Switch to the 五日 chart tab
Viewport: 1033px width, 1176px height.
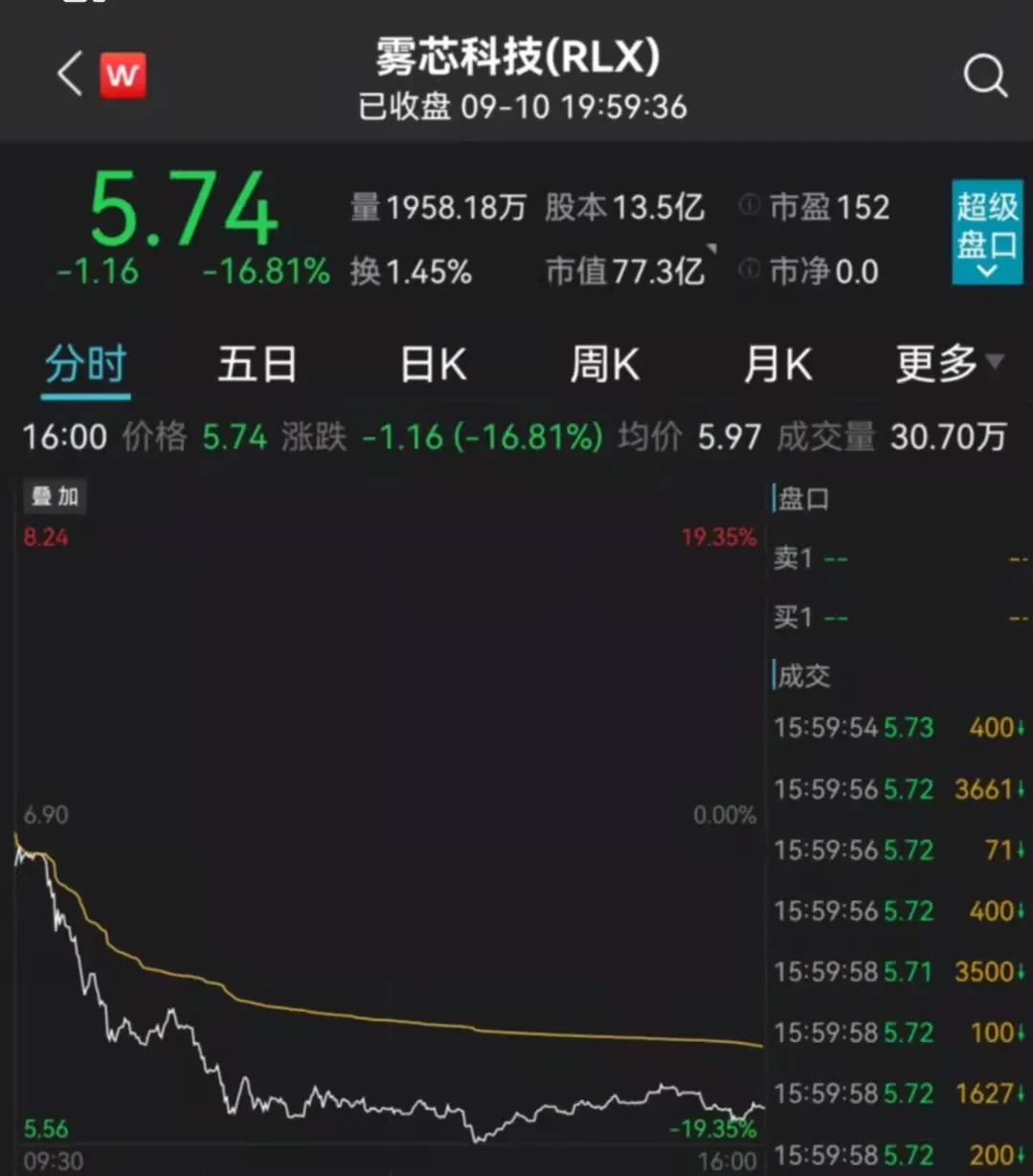257,366
